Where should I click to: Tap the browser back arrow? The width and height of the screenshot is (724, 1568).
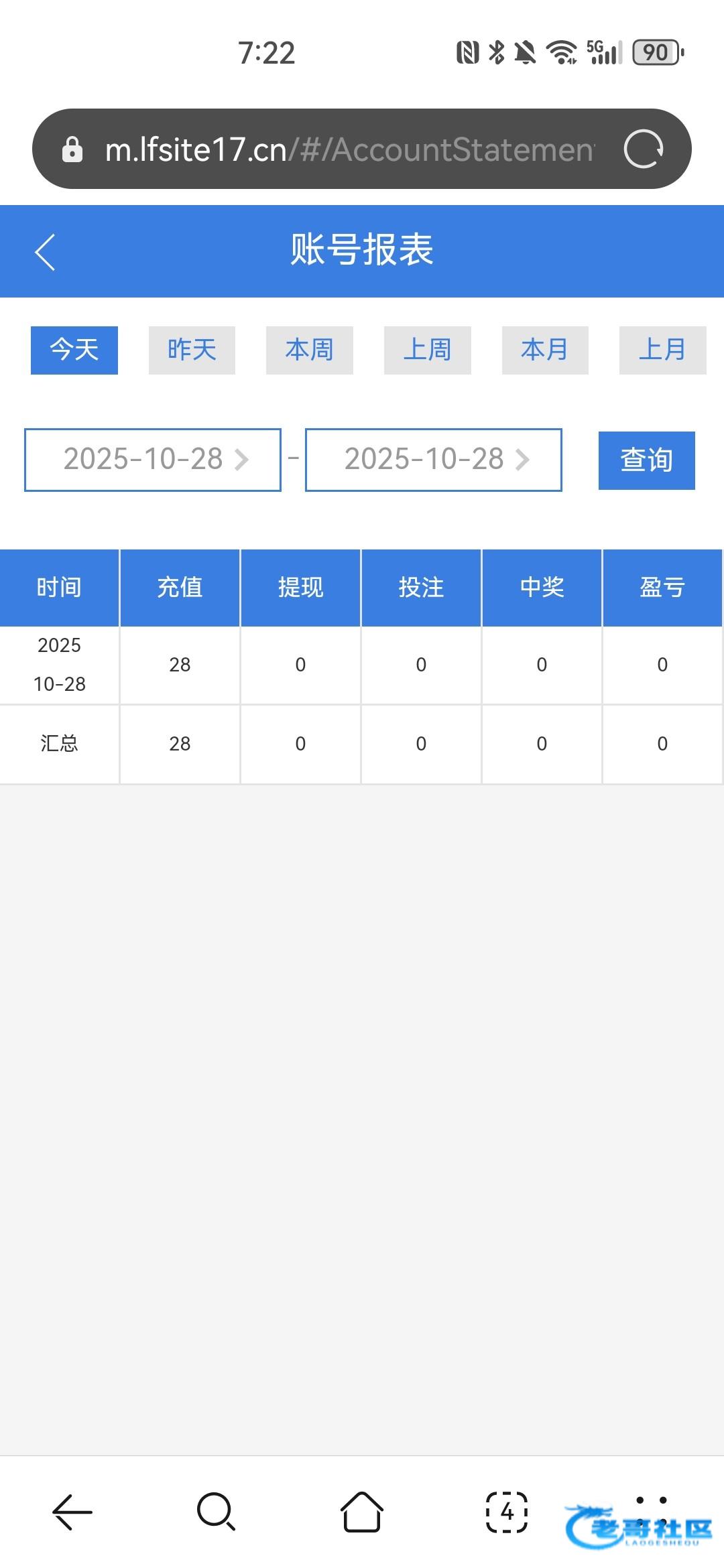tap(72, 1512)
